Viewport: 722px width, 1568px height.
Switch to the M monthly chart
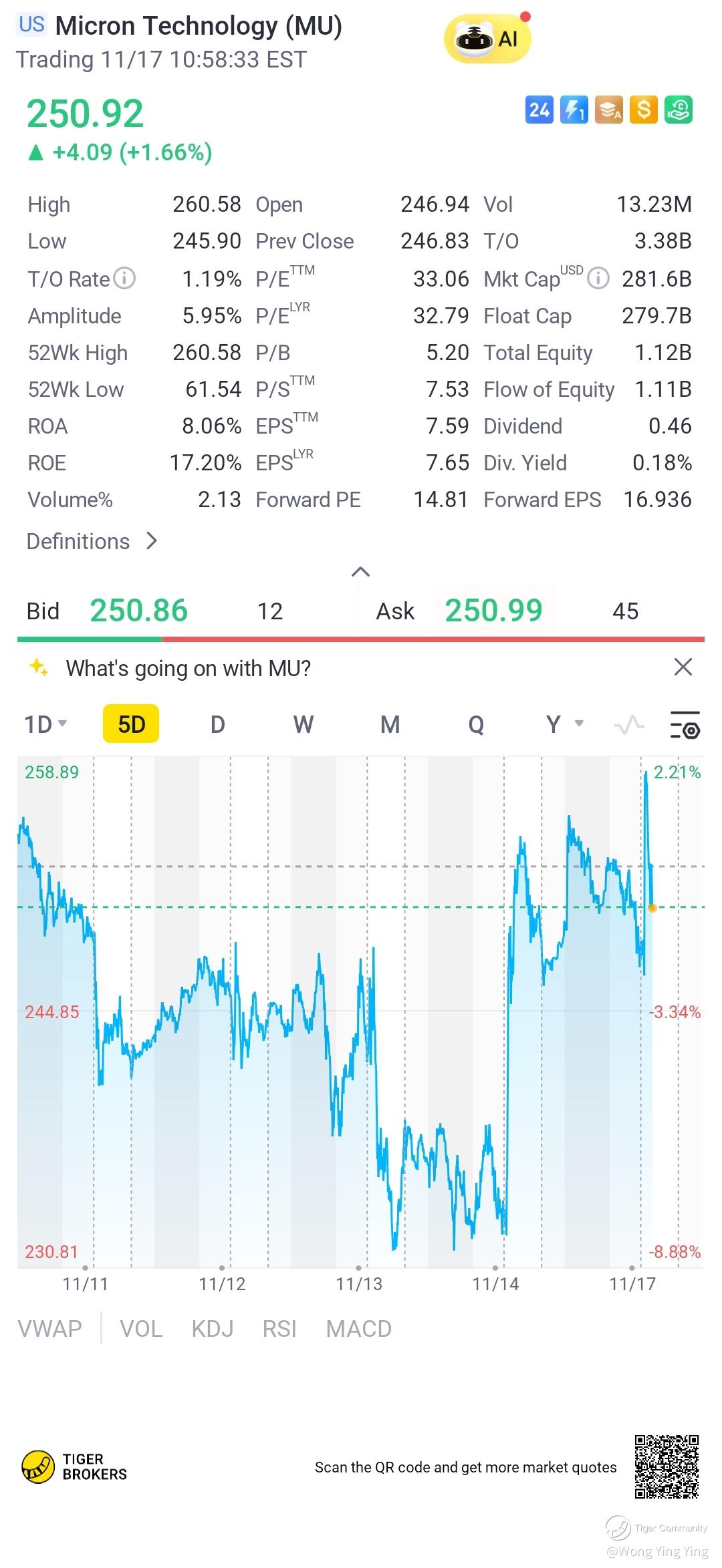pos(390,724)
